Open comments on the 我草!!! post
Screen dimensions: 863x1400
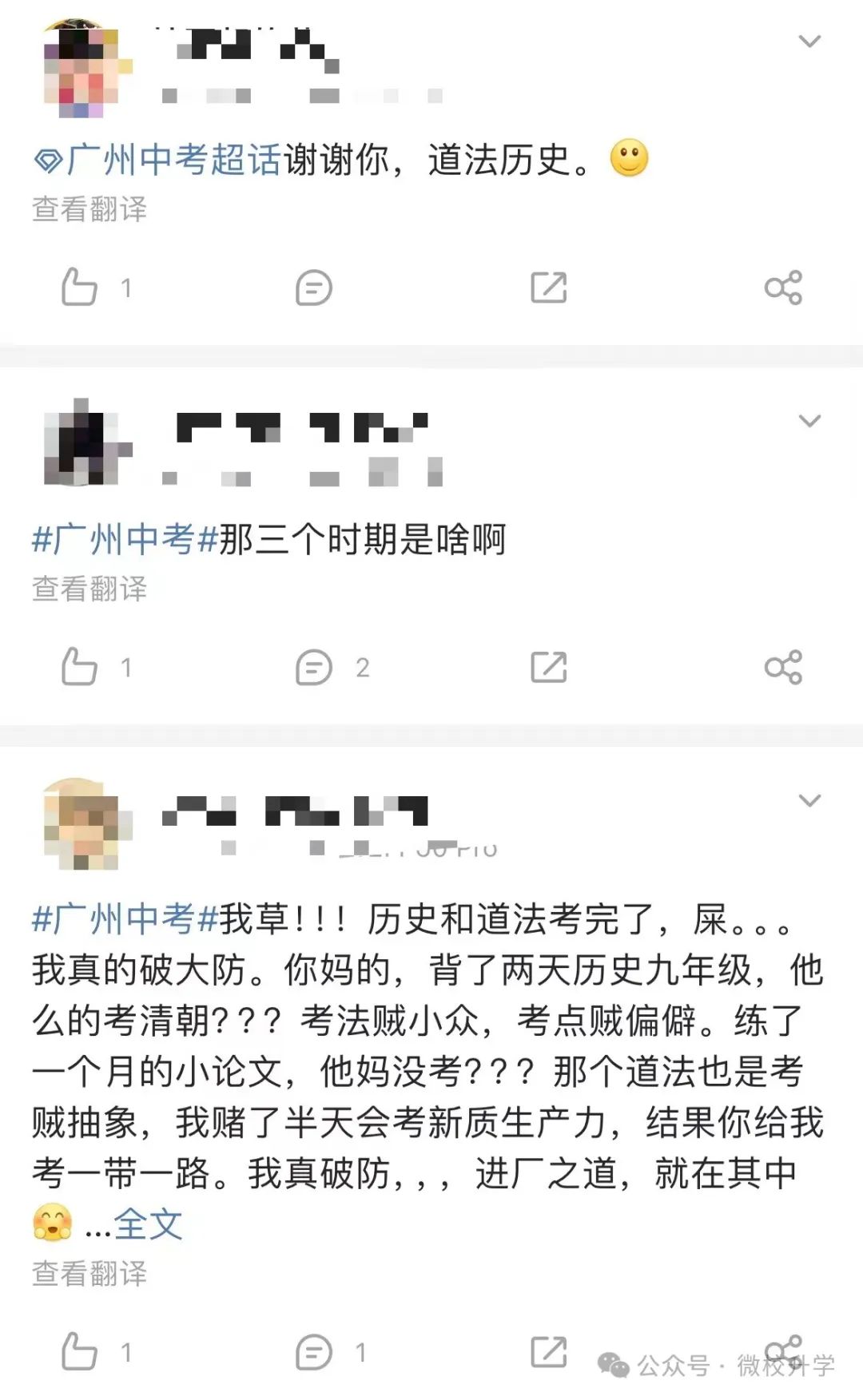(x=331, y=1351)
